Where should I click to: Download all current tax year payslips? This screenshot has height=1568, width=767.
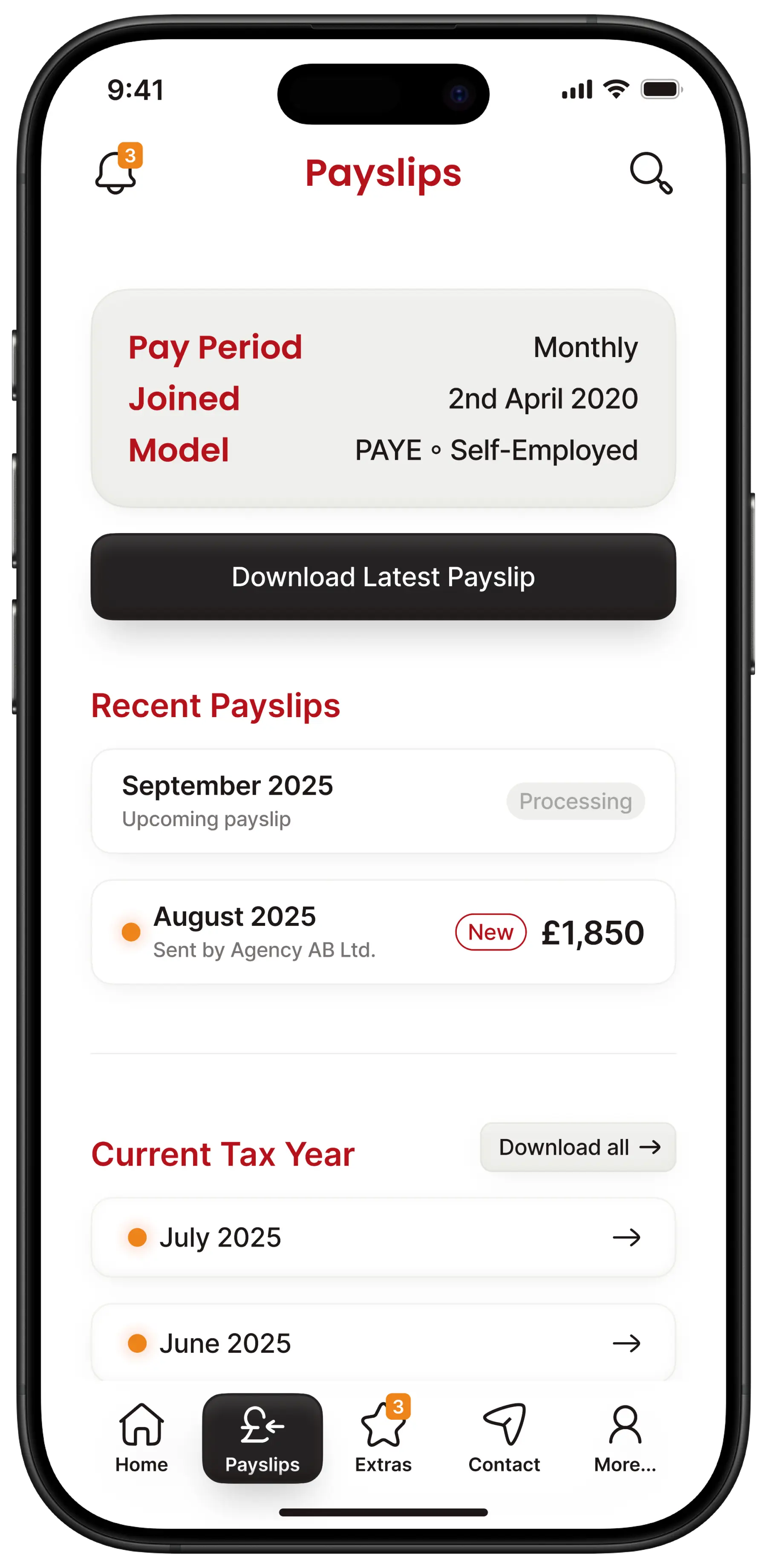tap(578, 1147)
